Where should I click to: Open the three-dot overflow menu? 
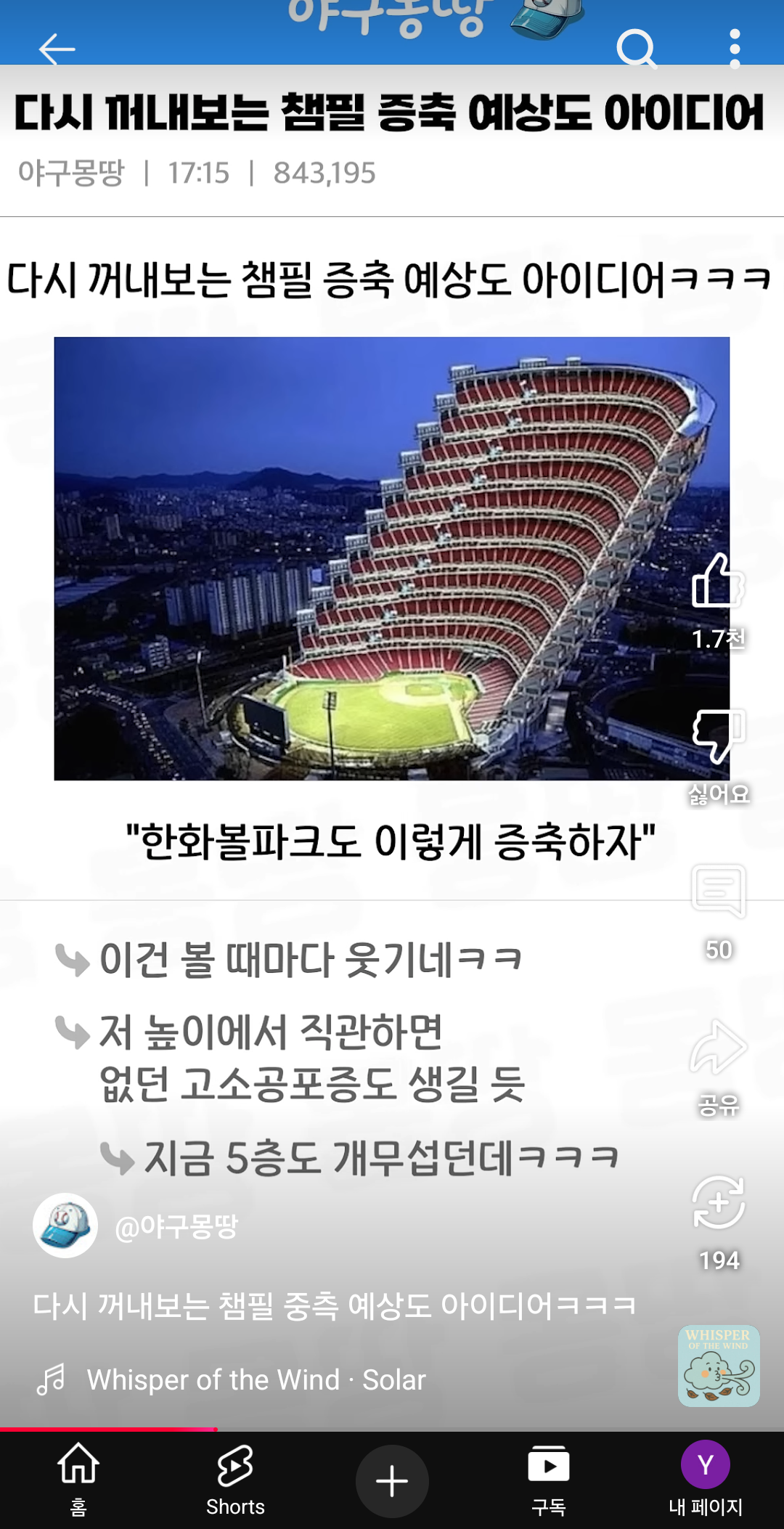click(x=735, y=49)
